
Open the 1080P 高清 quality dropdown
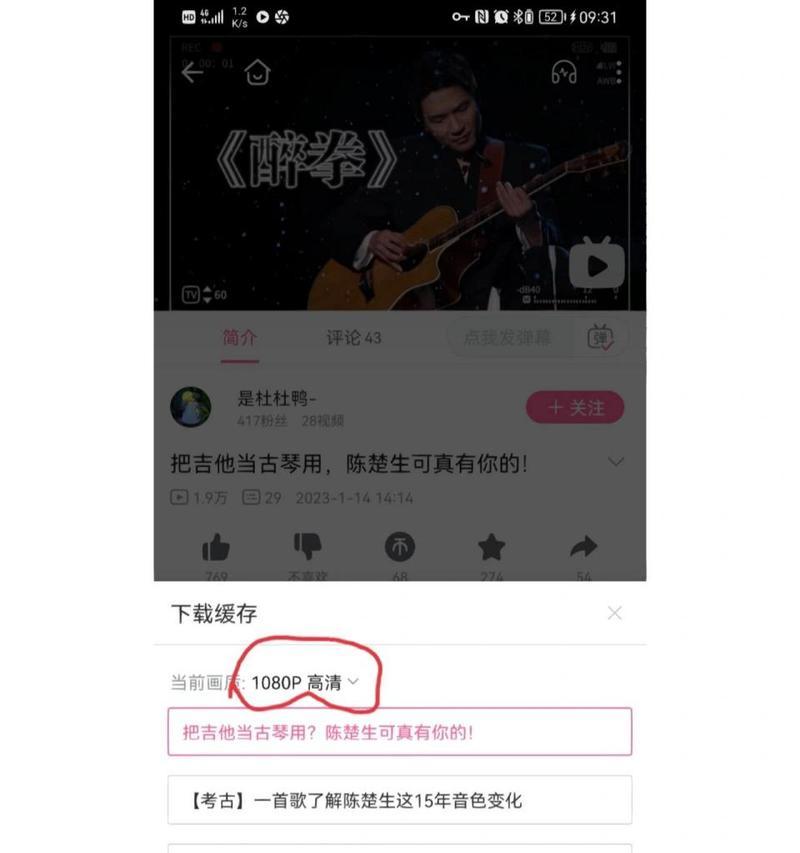305,682
